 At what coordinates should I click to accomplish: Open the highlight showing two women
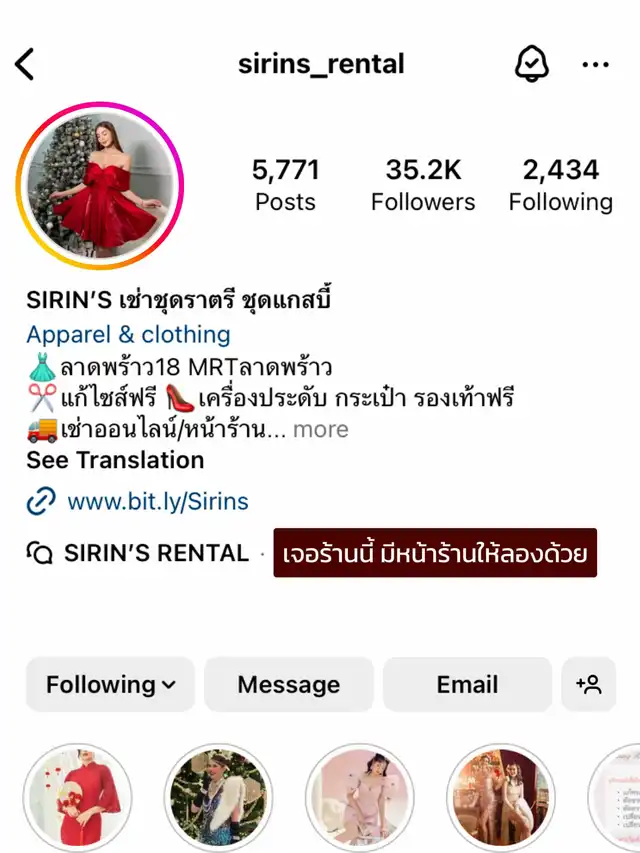pos(501,798)
